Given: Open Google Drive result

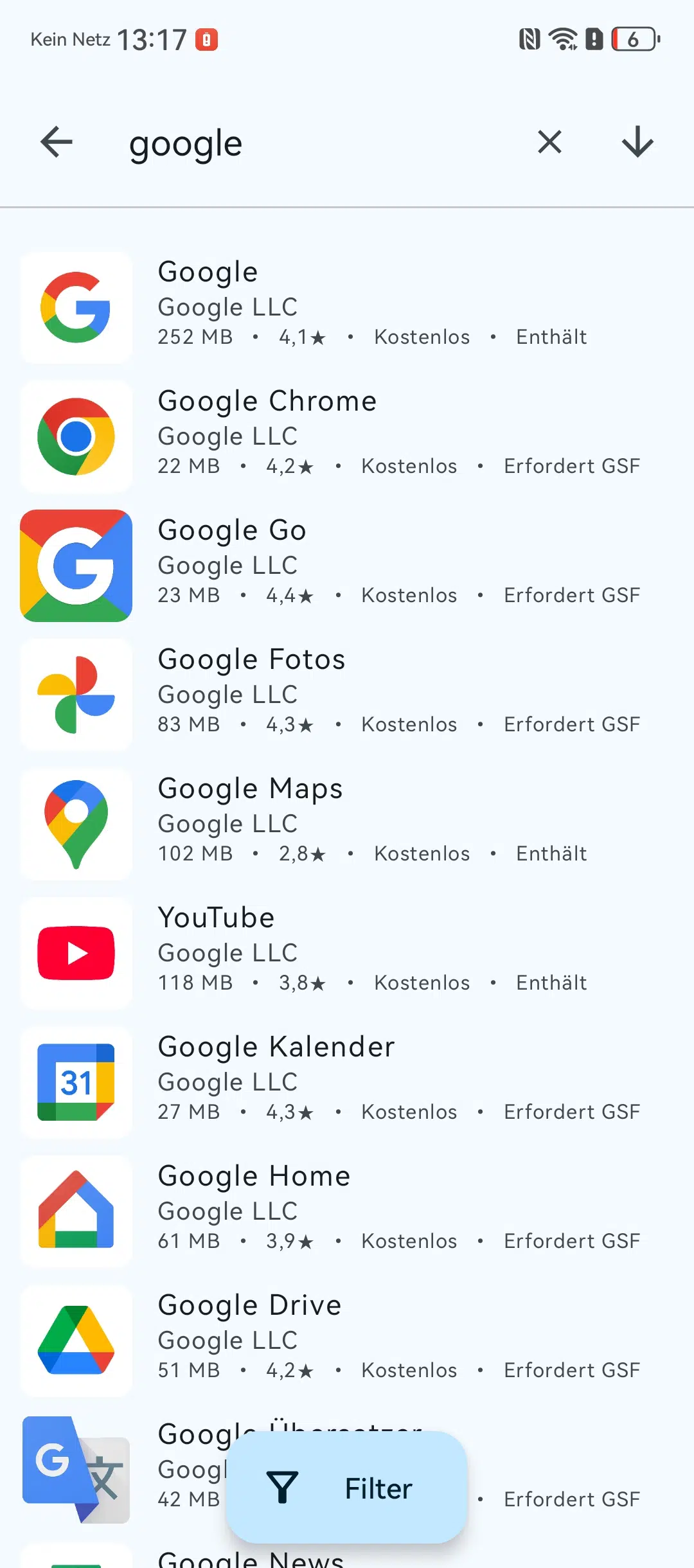Looking at the screenshot, I should [347, 1341].
